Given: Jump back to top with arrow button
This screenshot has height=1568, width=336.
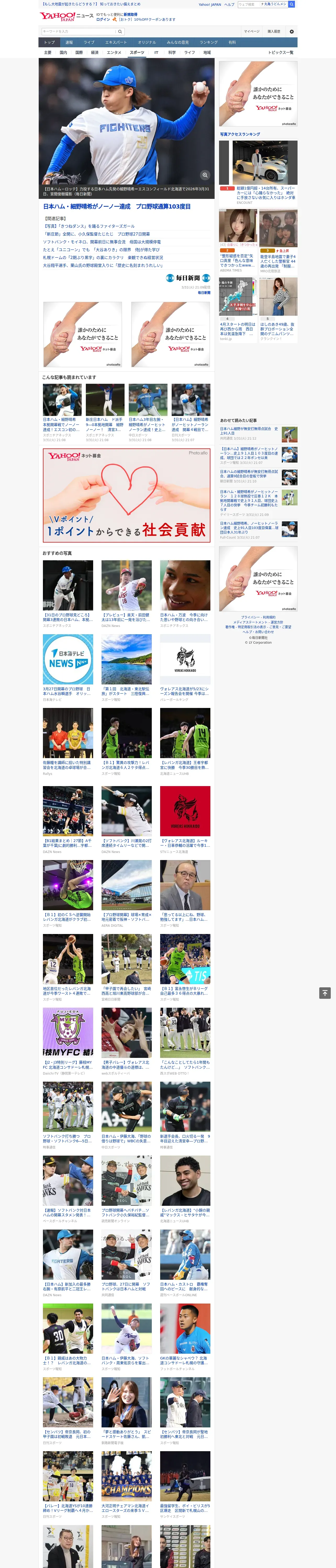Looking at the screenshot, I should click(x=325, y=993).
